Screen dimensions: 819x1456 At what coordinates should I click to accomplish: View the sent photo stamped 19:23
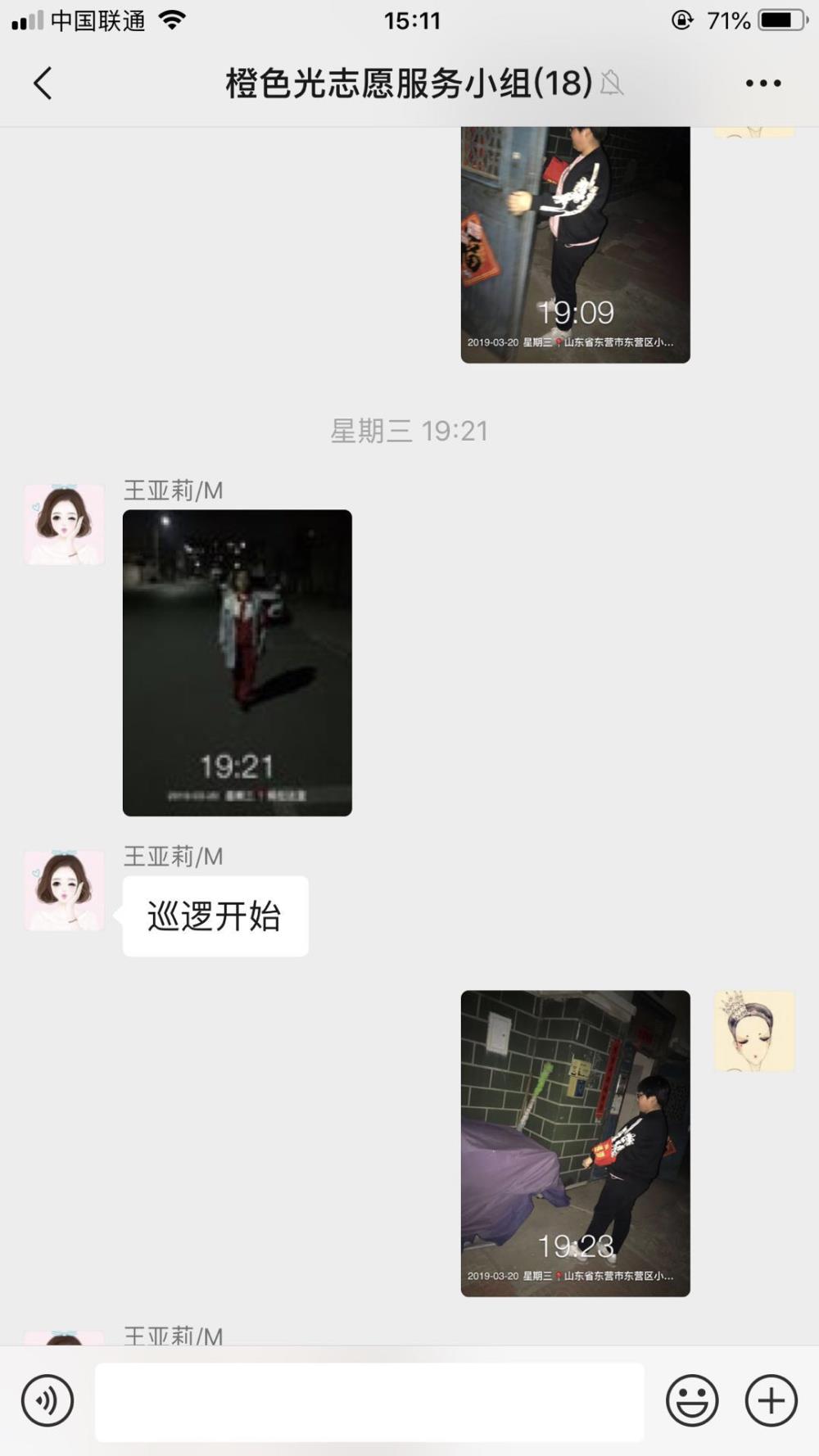click(x=575, y=1143)
